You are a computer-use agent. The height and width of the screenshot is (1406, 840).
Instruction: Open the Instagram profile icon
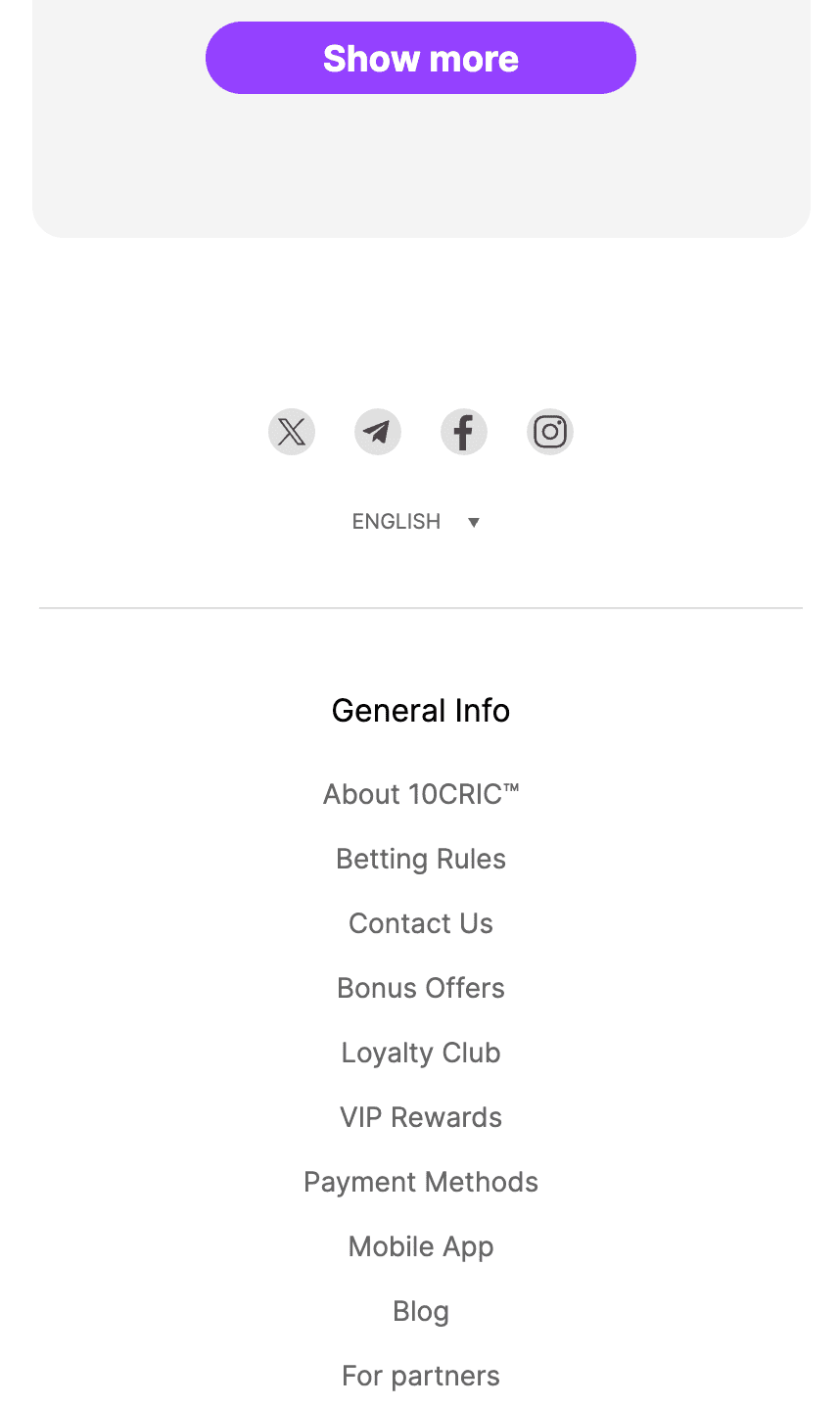(550, 432)
